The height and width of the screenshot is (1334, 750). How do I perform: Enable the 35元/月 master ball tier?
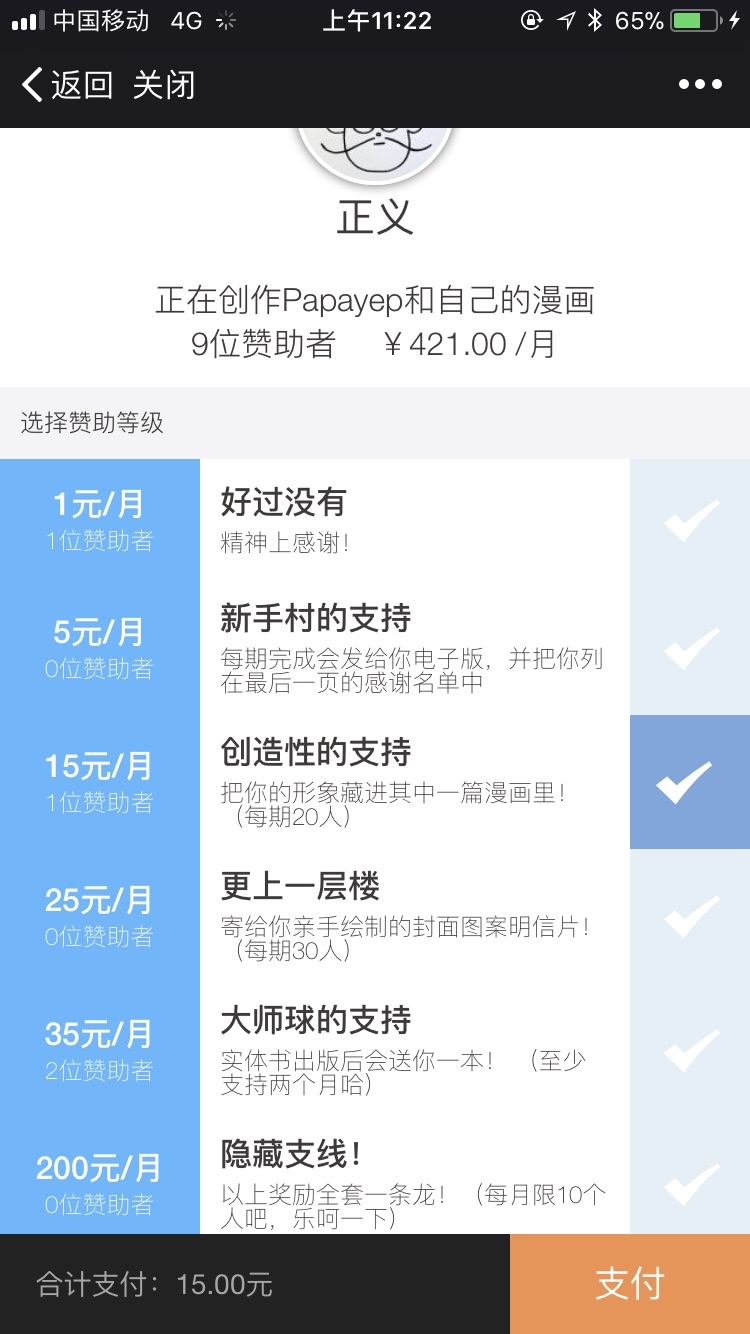pos(689,1050)
